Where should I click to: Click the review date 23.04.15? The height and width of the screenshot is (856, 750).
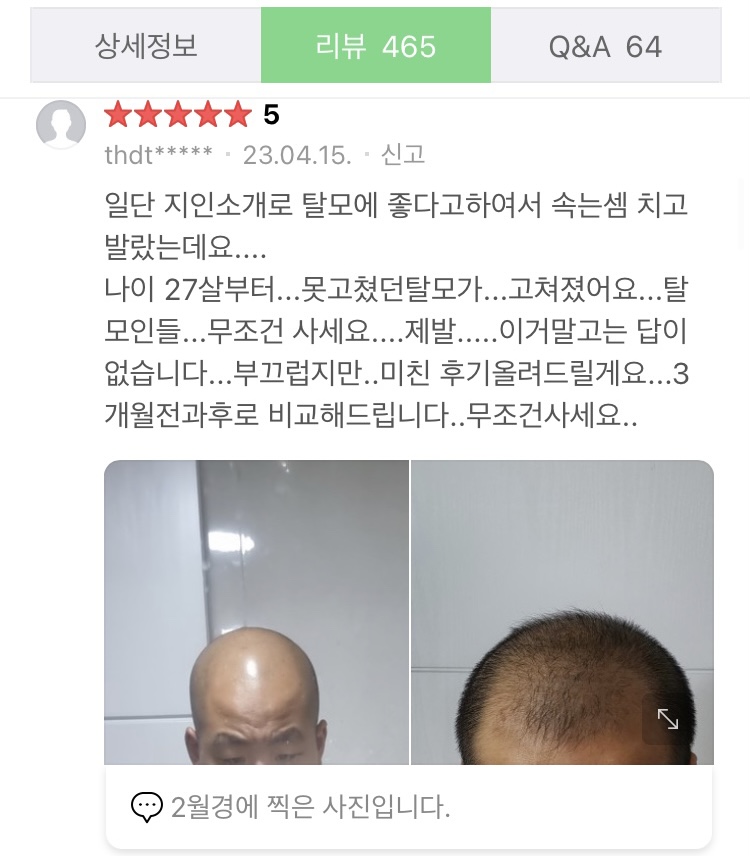pos(298,154)
